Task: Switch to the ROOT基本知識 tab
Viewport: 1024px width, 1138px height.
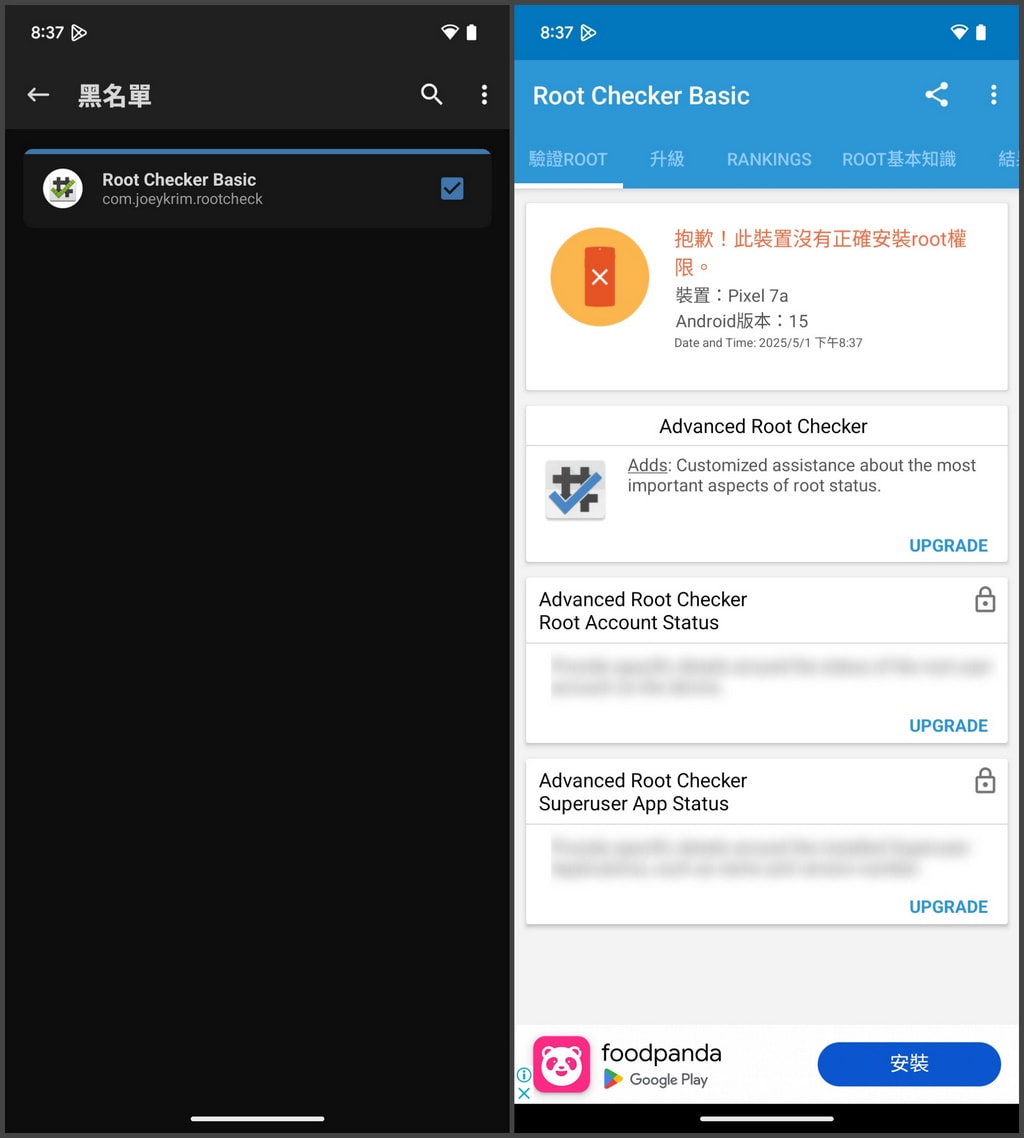Action: 898,159
